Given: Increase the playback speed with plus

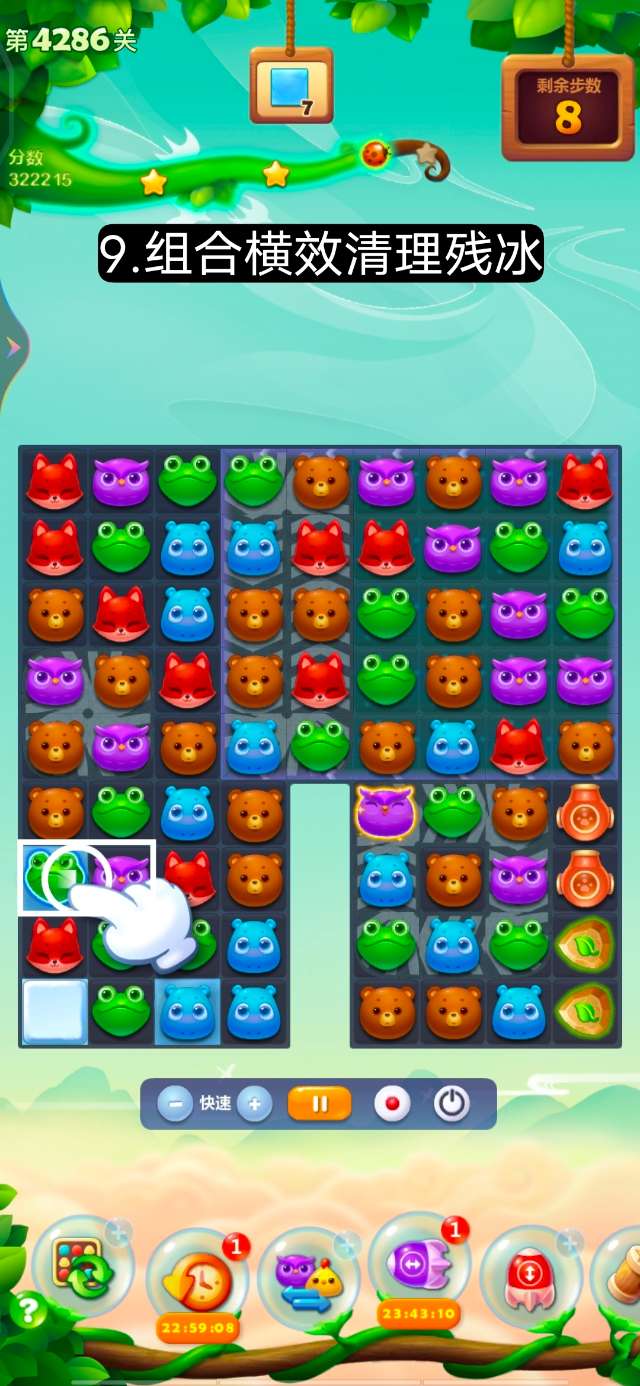Looking at the screenshot, I should (x=254, y=1104).
